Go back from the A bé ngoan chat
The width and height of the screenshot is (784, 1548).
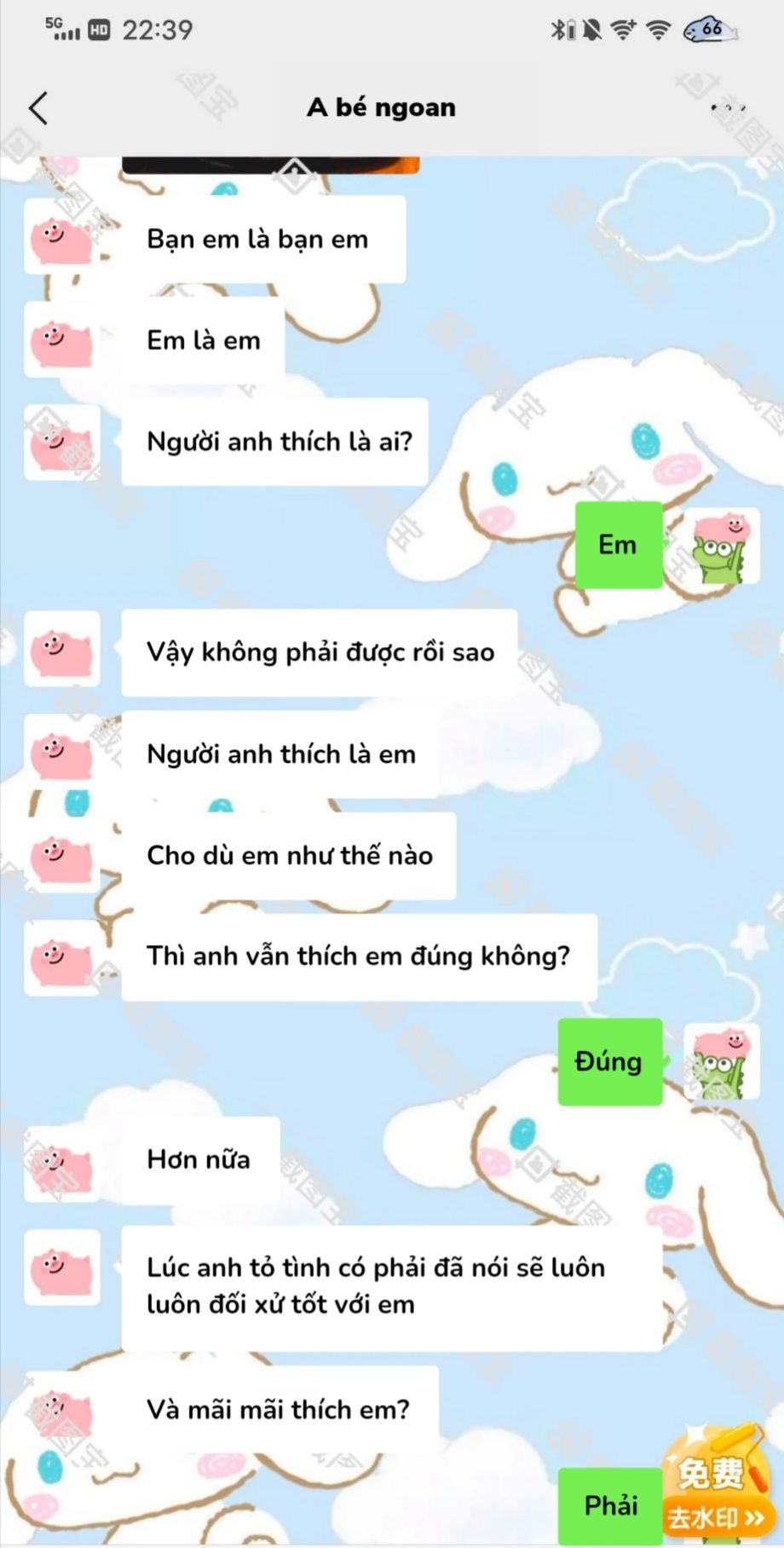(38, 108)
